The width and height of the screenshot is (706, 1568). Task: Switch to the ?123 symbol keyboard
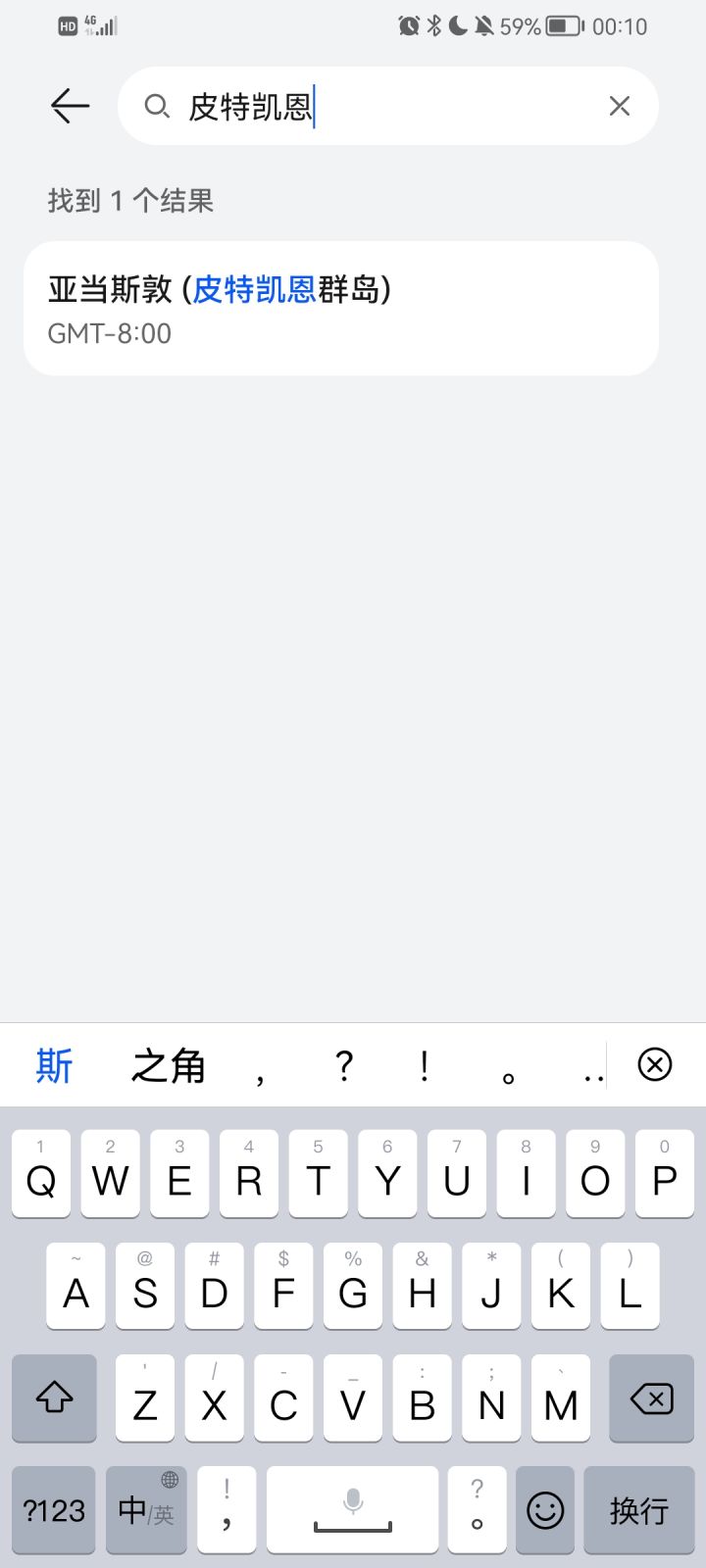(x=54, y=1509)
